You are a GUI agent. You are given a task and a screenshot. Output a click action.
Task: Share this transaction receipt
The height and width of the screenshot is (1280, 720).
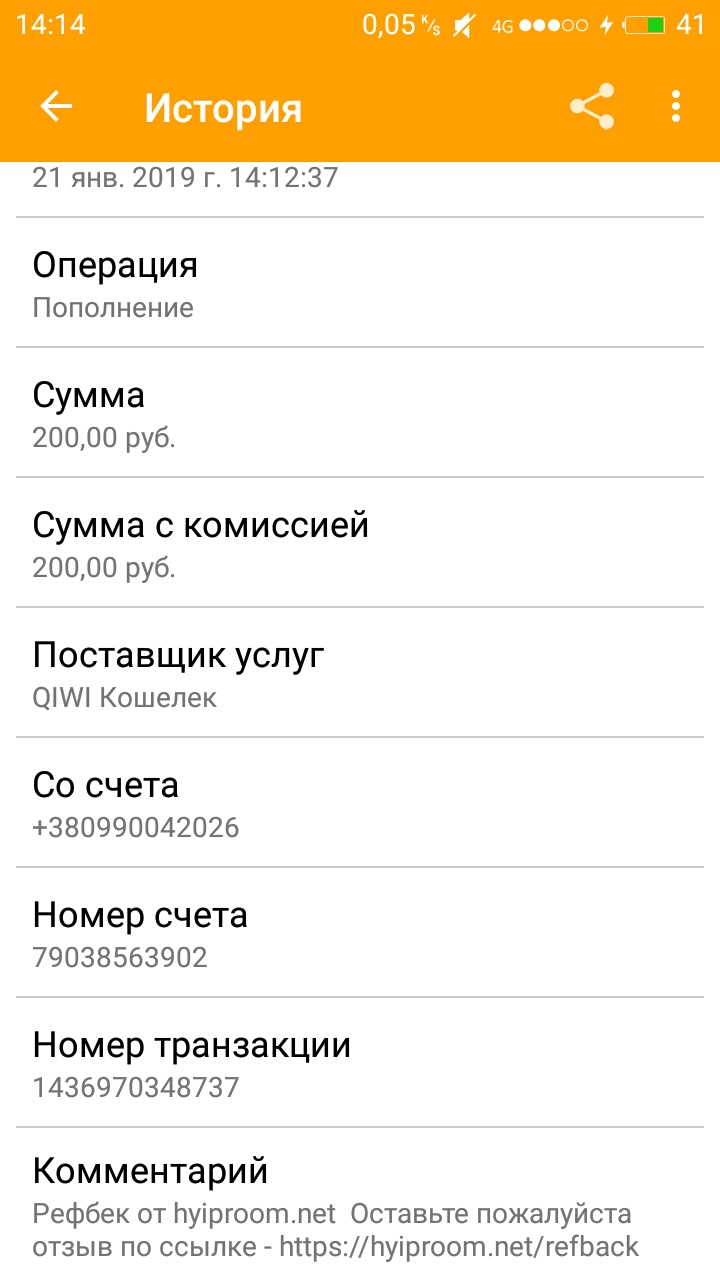[591, 107]
